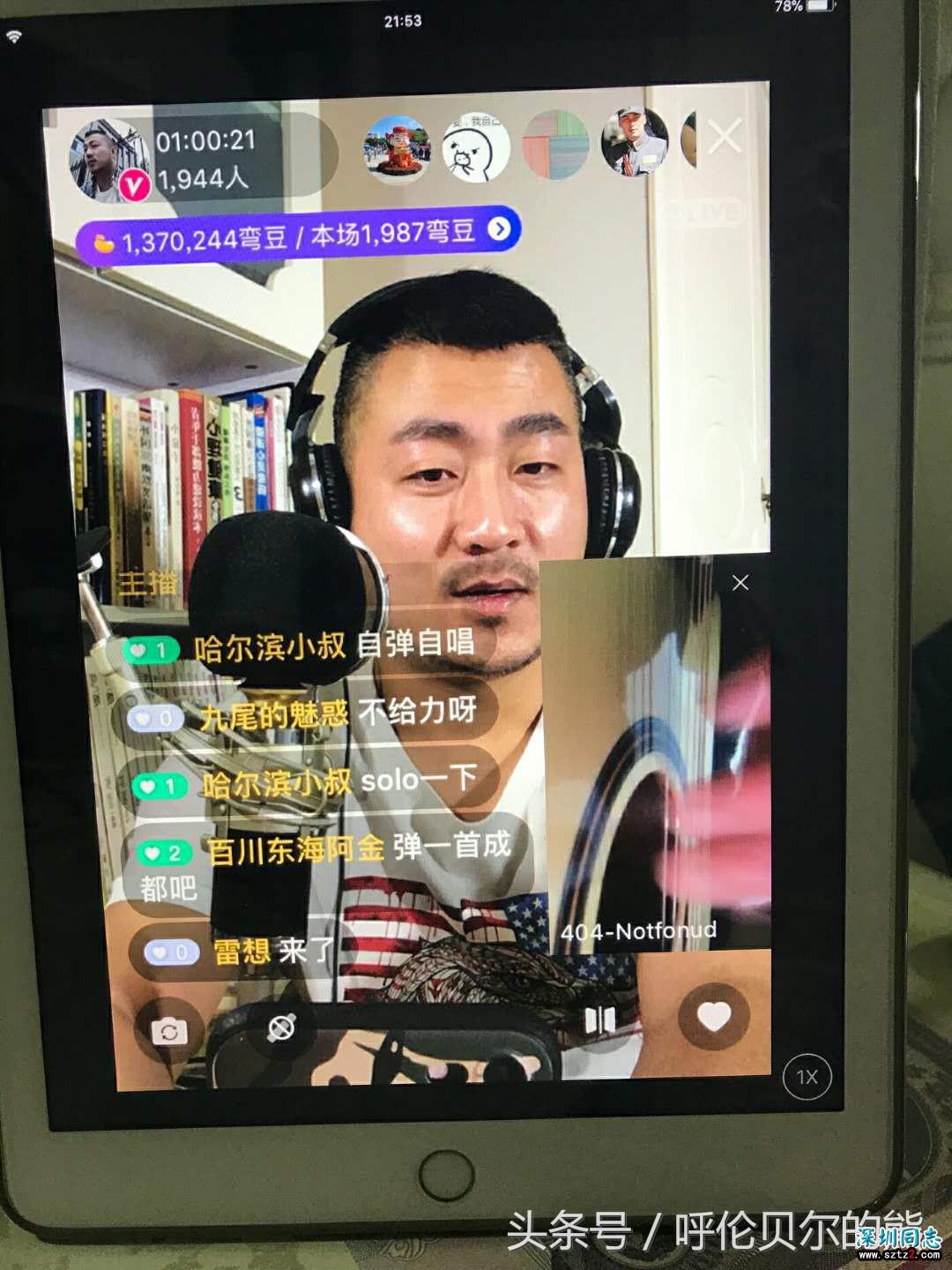
Task: Tap the split-screen icon beside the heart
Action: point(599,1021)
